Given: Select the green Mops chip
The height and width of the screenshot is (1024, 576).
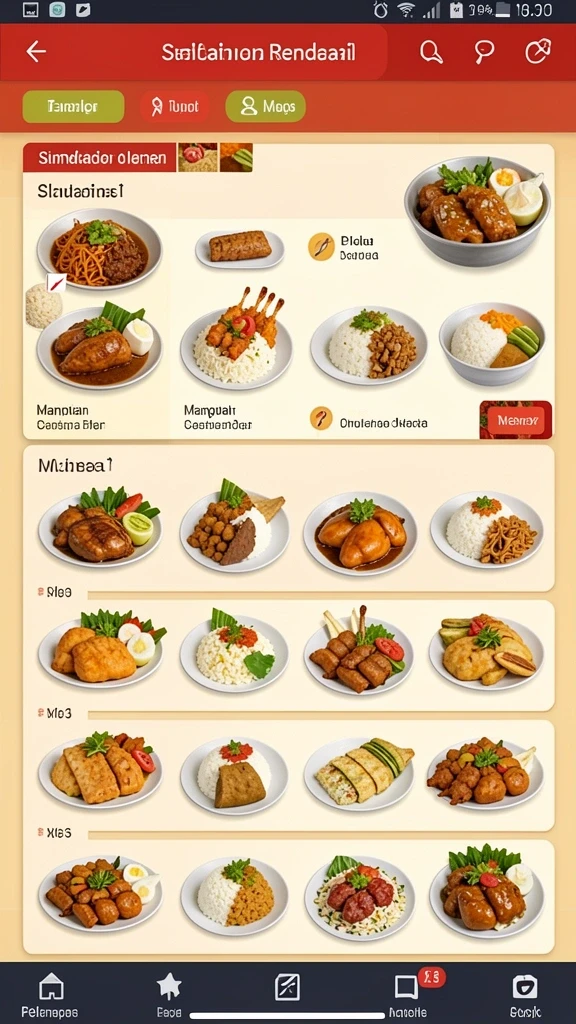Looking at the screenshot, I should (x=266, y=106).
